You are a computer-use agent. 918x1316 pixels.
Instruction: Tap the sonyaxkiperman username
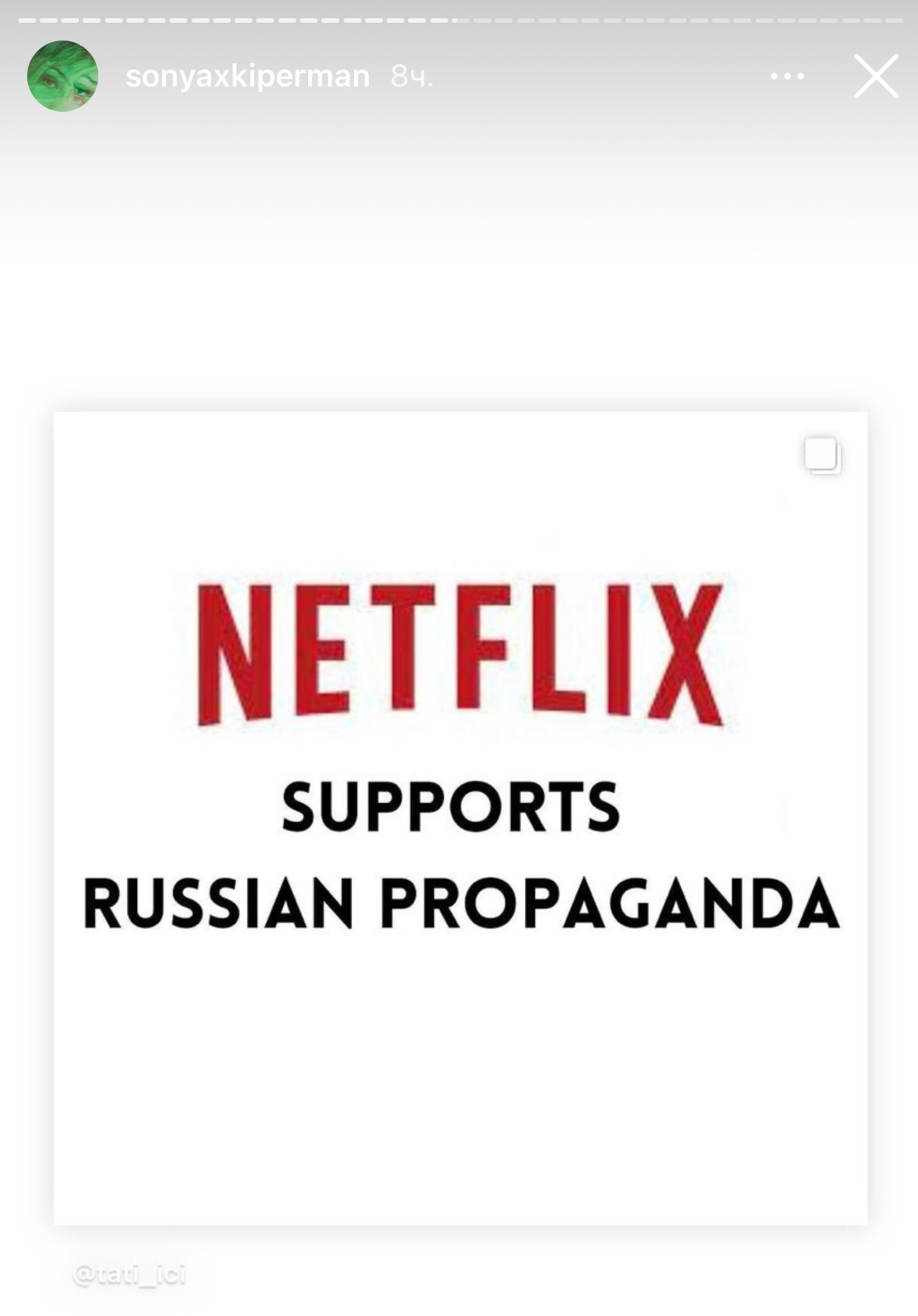click(x=247, y=76)
